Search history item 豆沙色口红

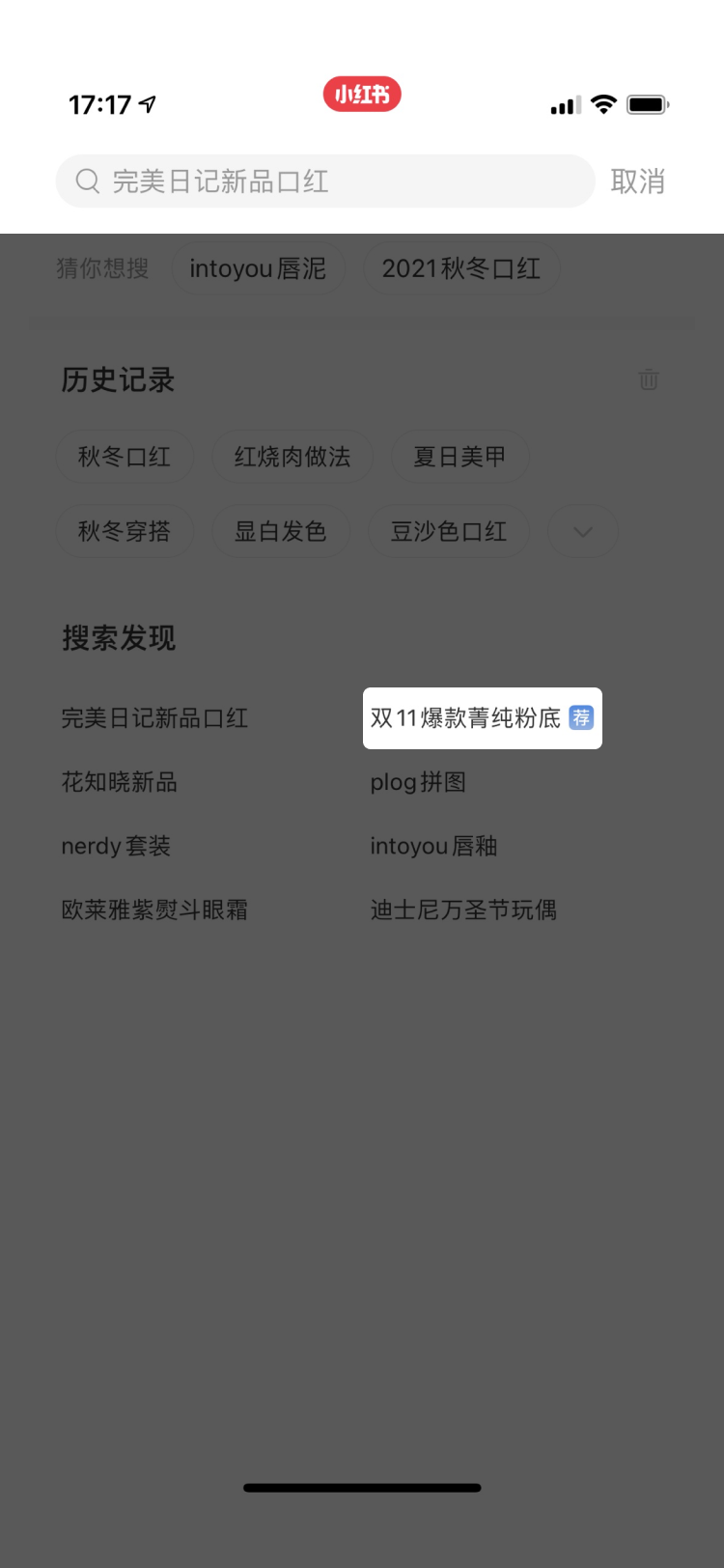tap(449, 531)
